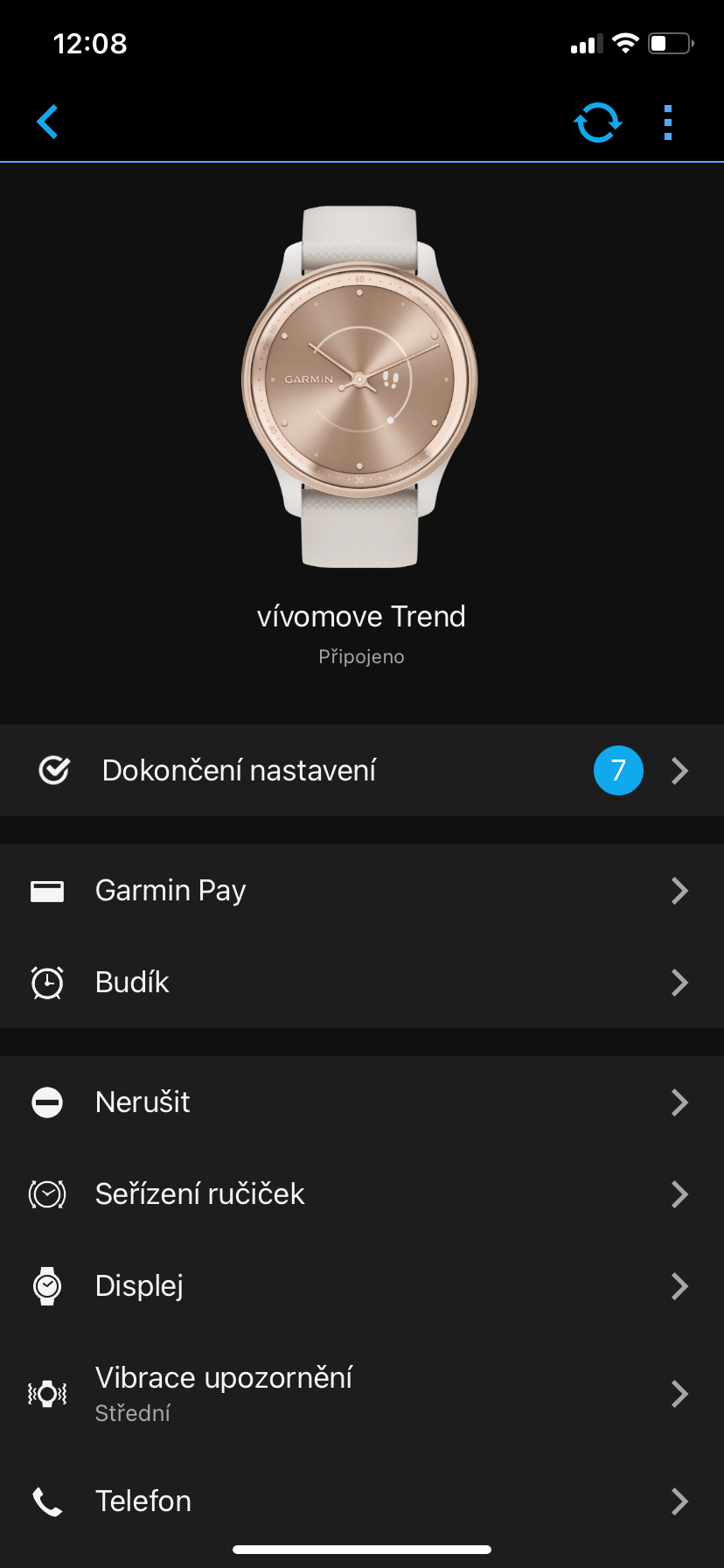Open Seřízení ručiček hand alignment
The width and height of the screenshot is (724, 1568).
[x=361, y=1194]
